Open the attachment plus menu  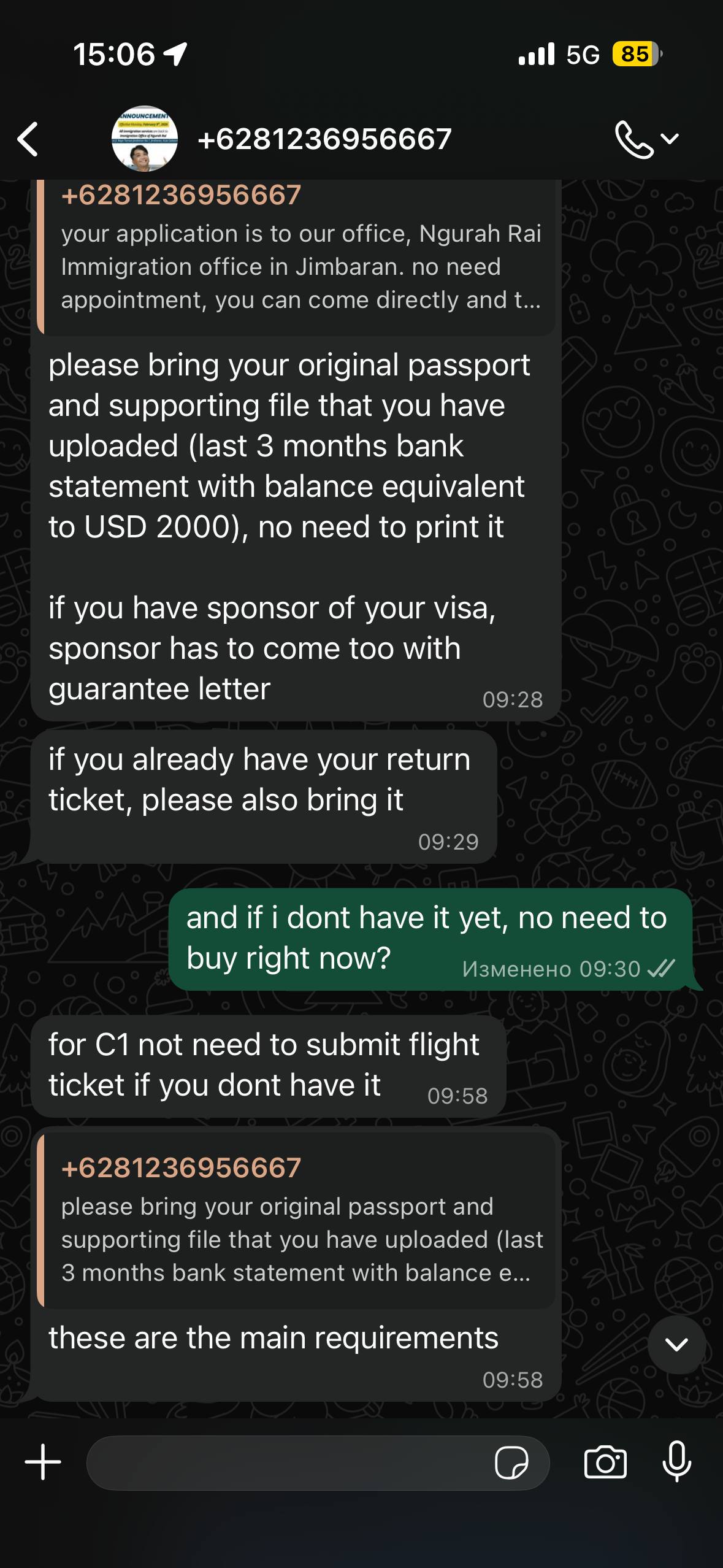(43, 1462)
